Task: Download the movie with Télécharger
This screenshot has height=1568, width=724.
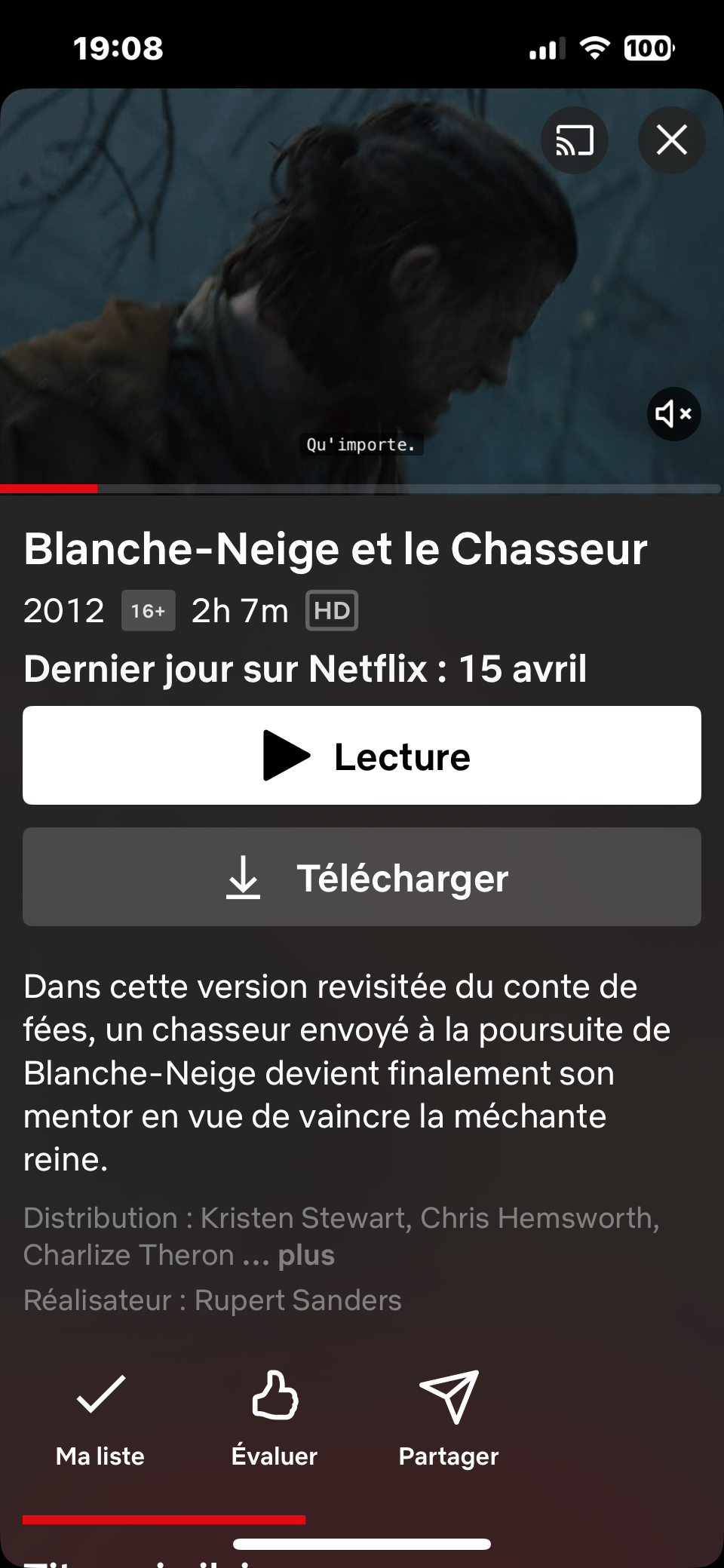Action: pos(362,877)
